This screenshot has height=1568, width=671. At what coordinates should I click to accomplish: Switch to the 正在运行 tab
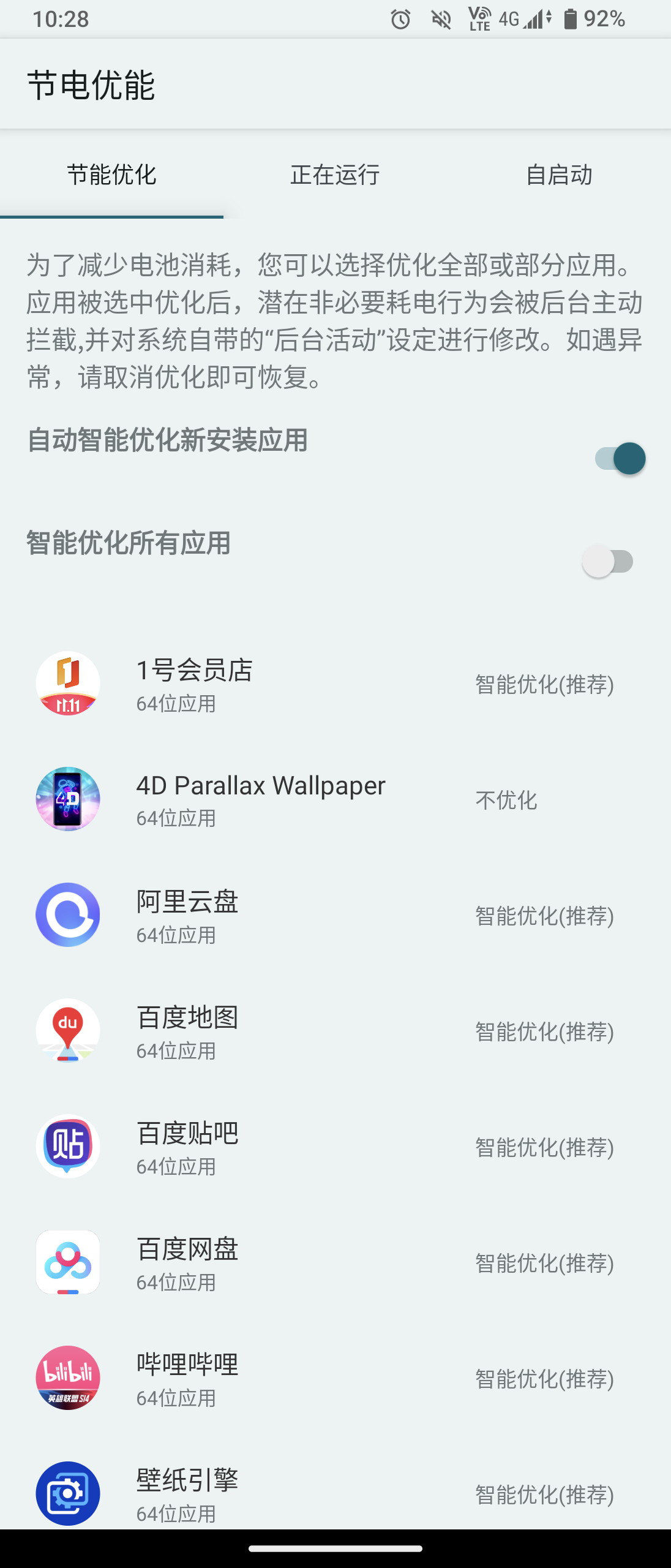click(335, 175)
